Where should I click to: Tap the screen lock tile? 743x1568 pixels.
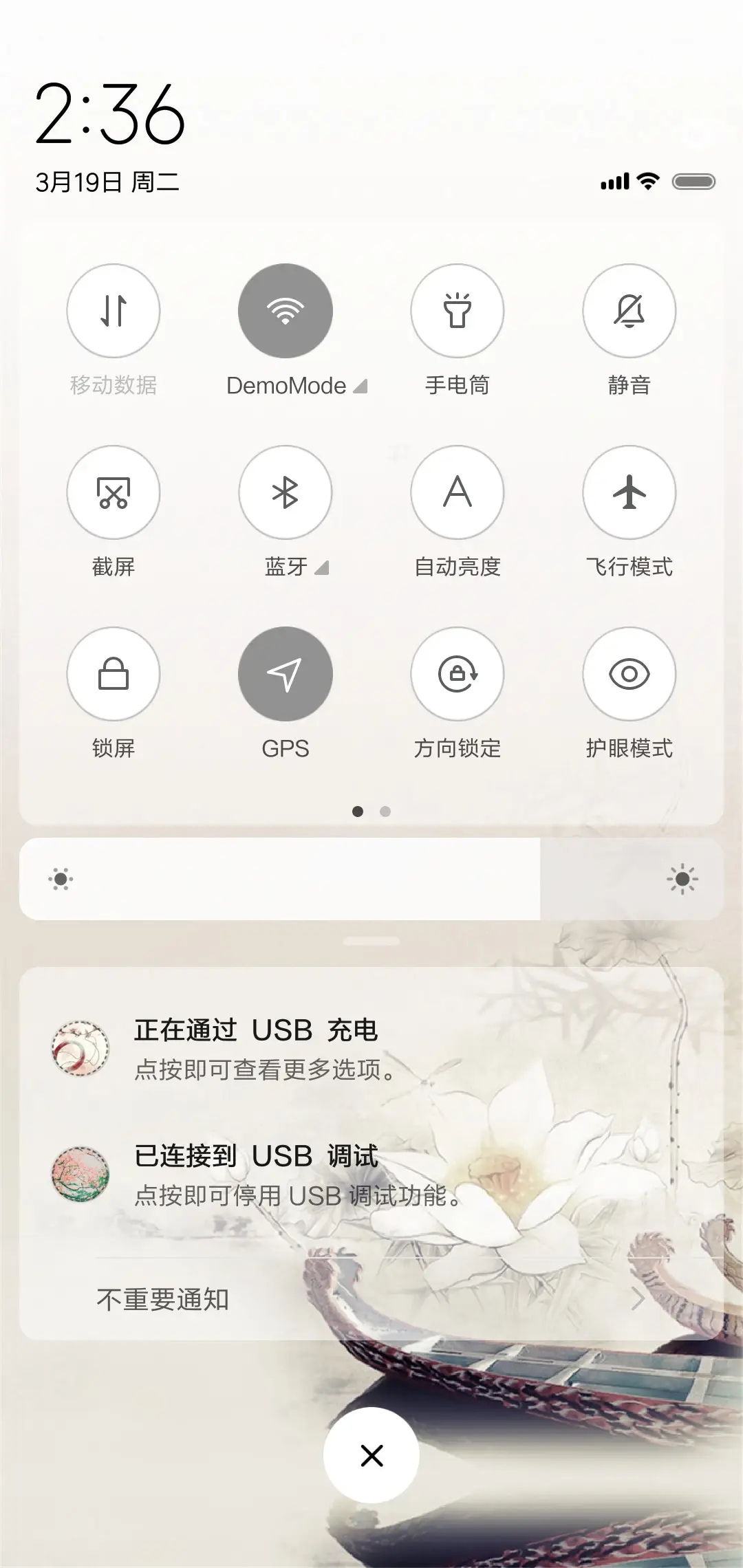pos(114,675)
